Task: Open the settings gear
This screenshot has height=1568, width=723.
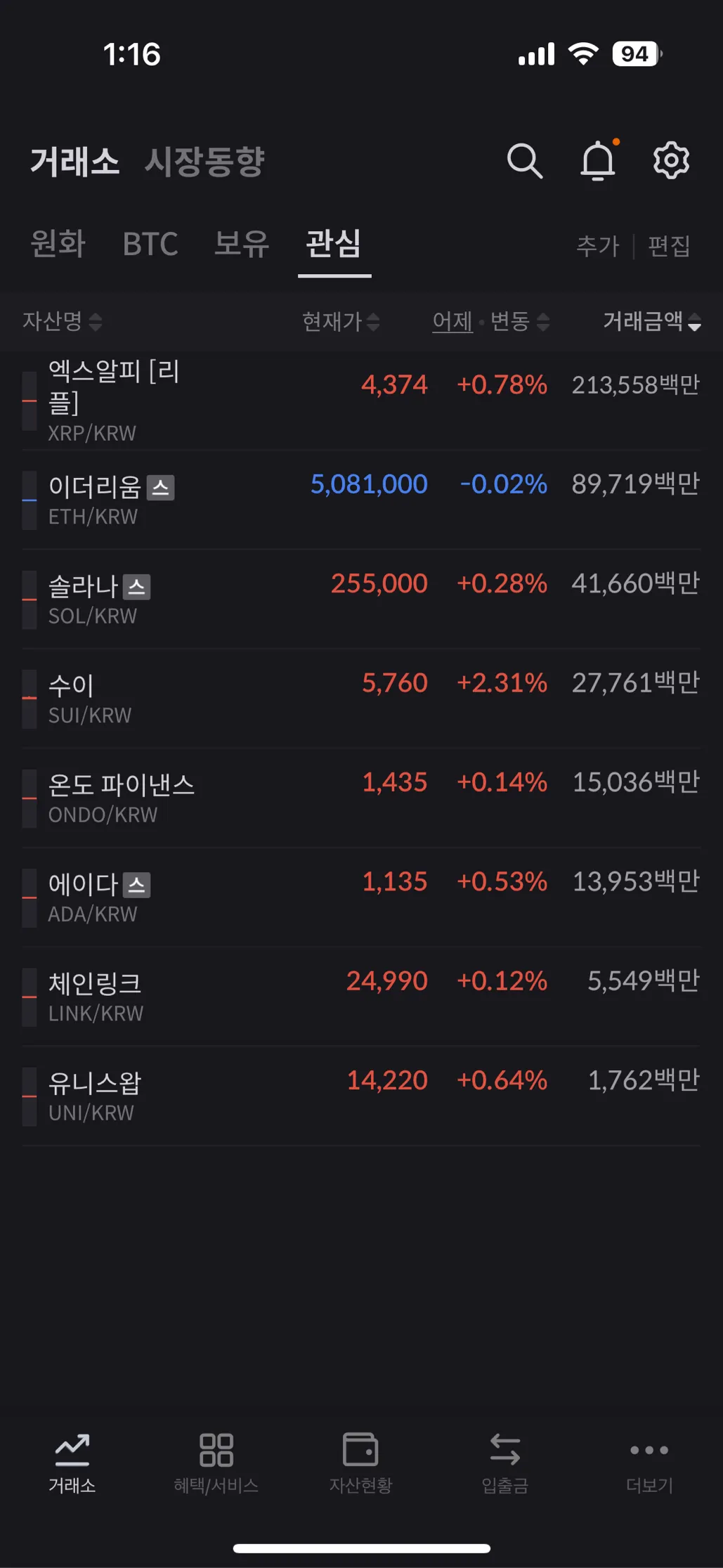Action: (x=671, y=161)
